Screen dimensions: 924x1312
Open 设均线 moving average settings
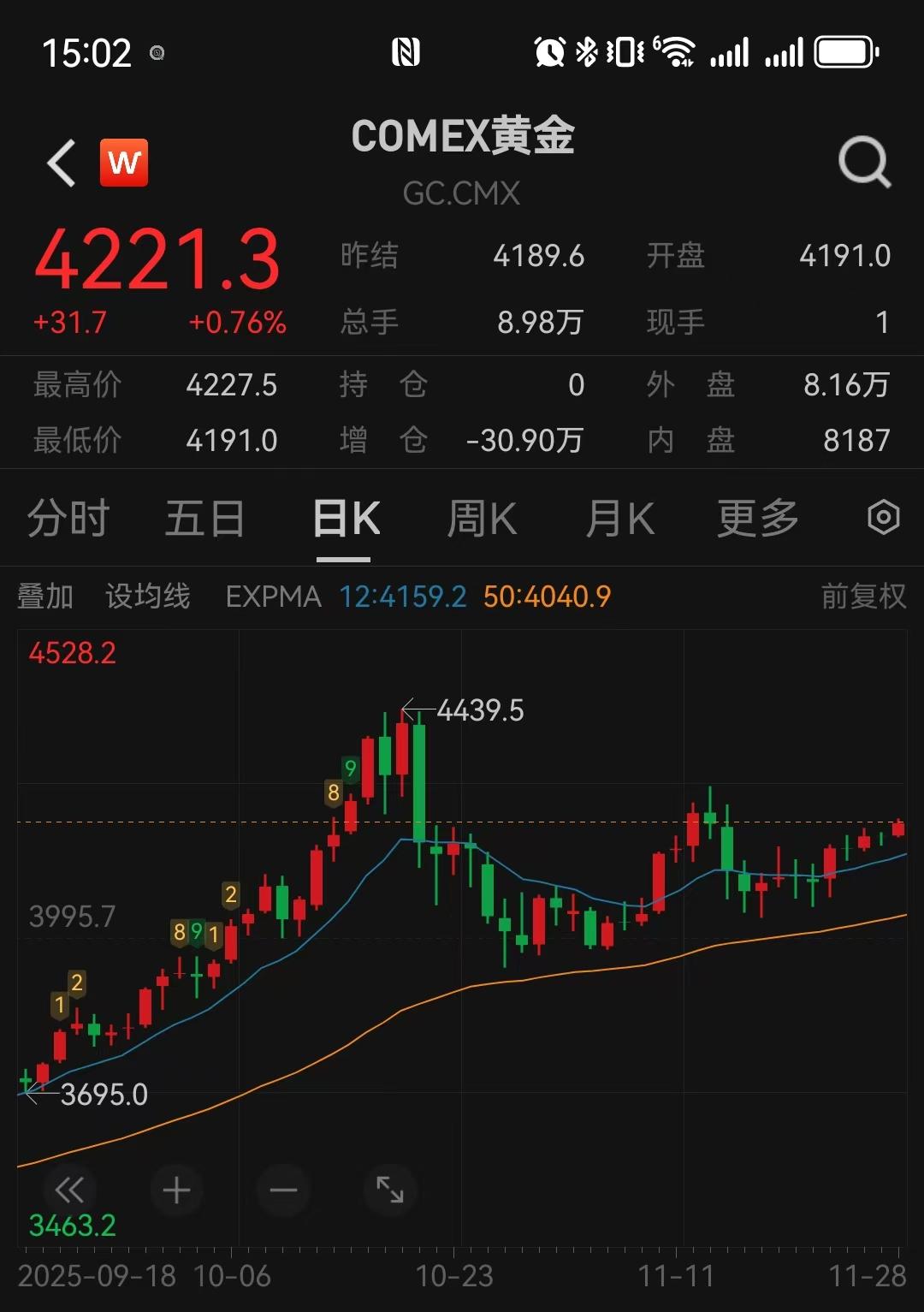coord(147,597)
